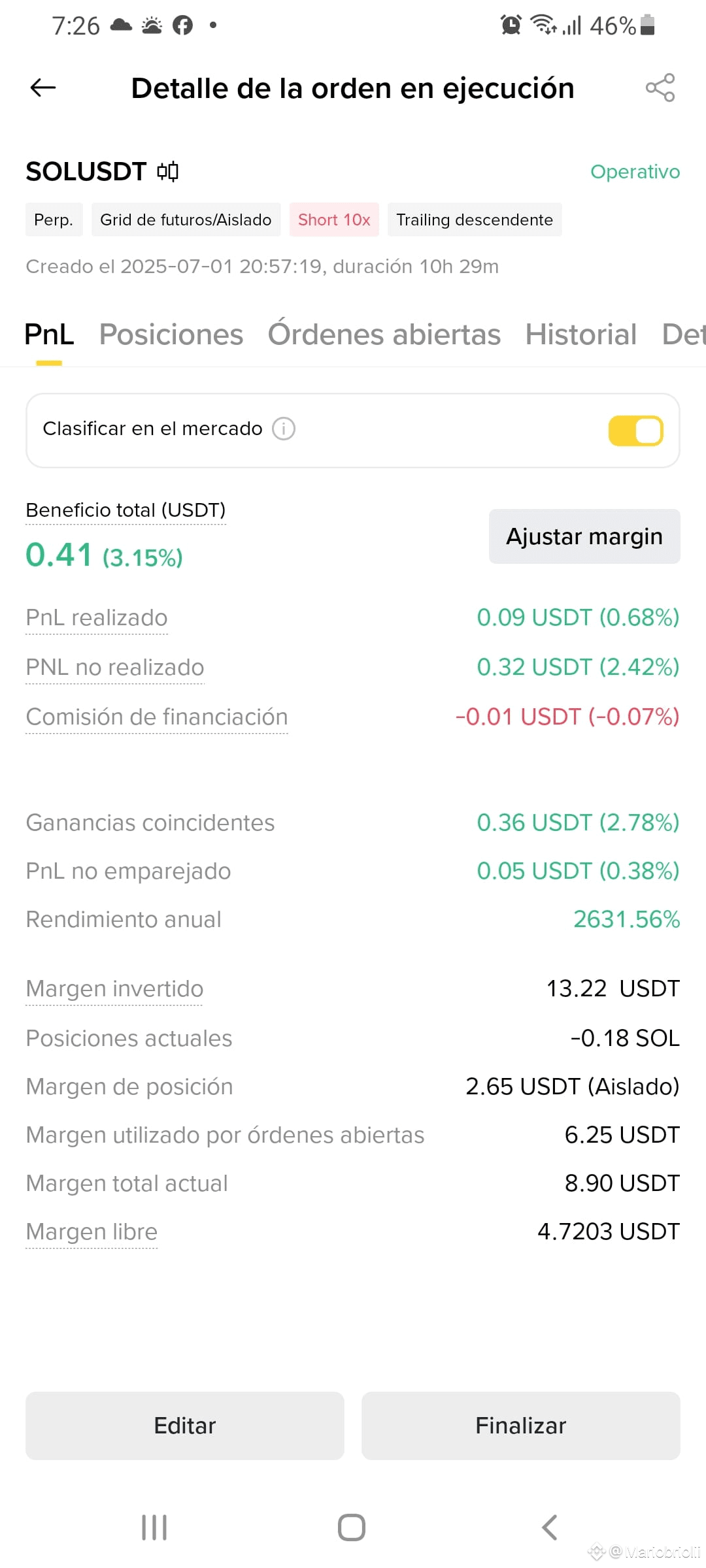Open info icon beside Clasificar en el mercado
The image size is (706, 1568).
click(x=284, y=429)
